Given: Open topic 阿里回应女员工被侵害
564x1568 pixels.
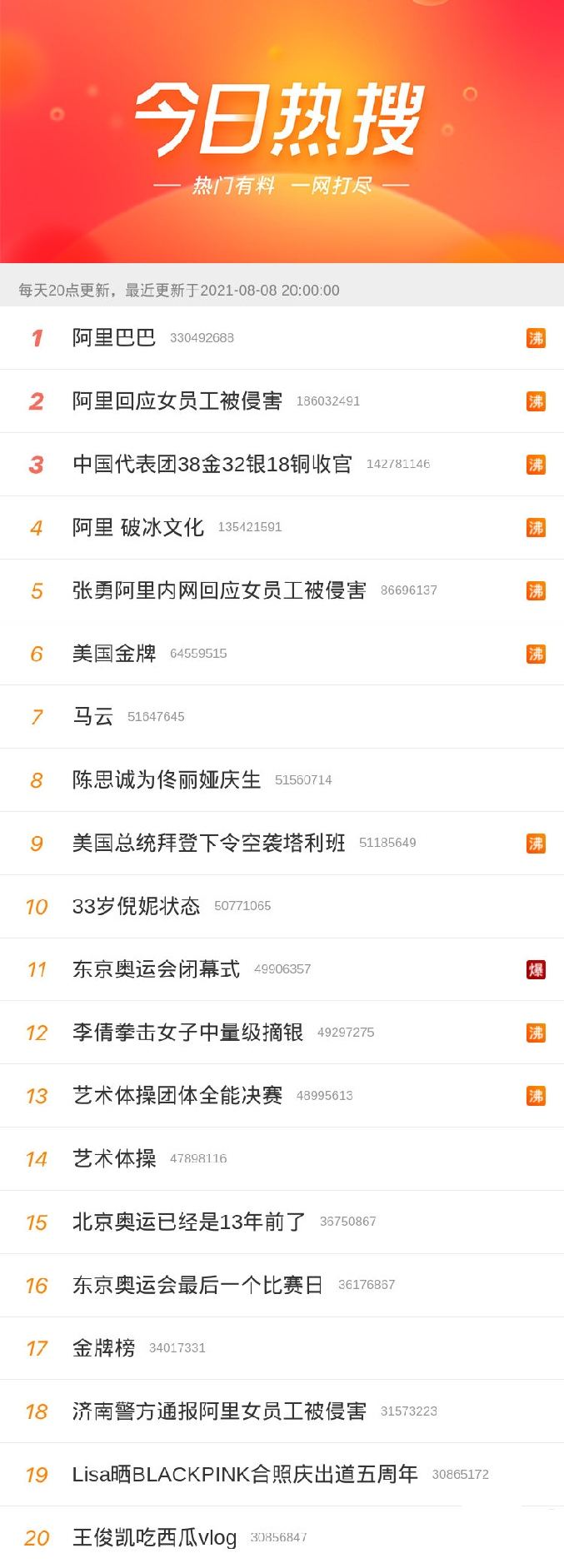Looking at the screenshot, I should (x=177, y=401).
